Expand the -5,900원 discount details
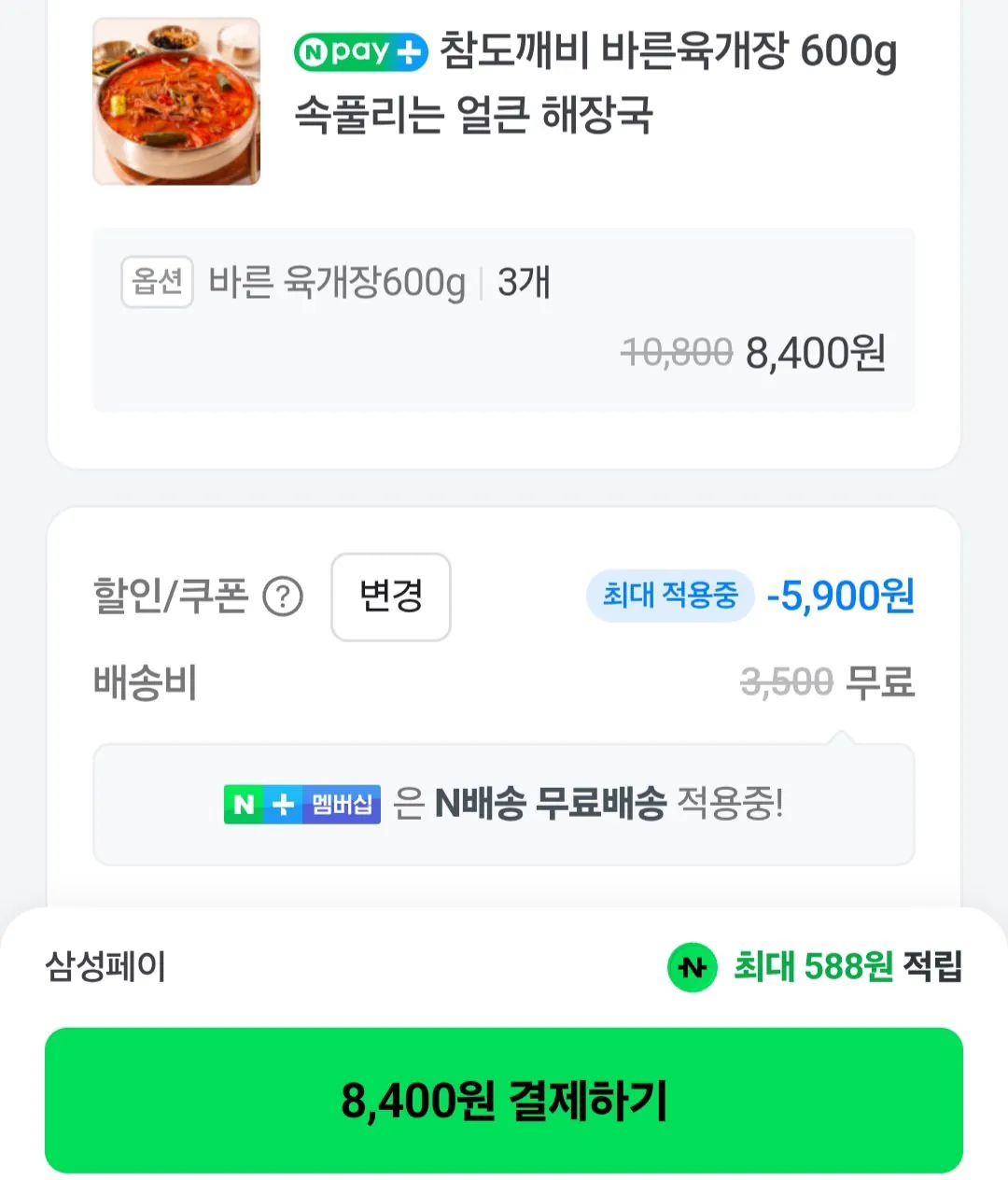The width and height of the screenshot is (1008, 1180). pos(838,597)
